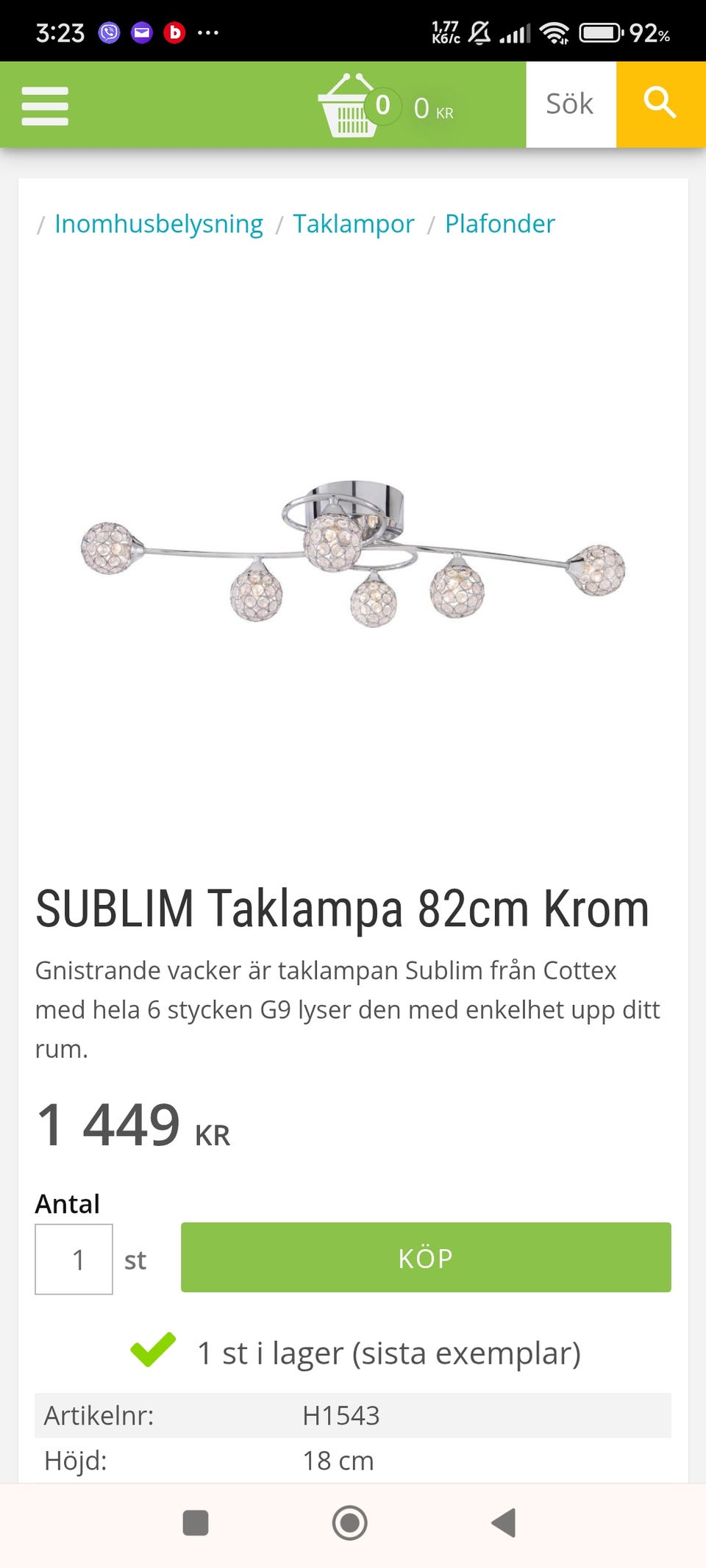
Task: Tap the "1 st i lager" stock message
Action: 388,1351
